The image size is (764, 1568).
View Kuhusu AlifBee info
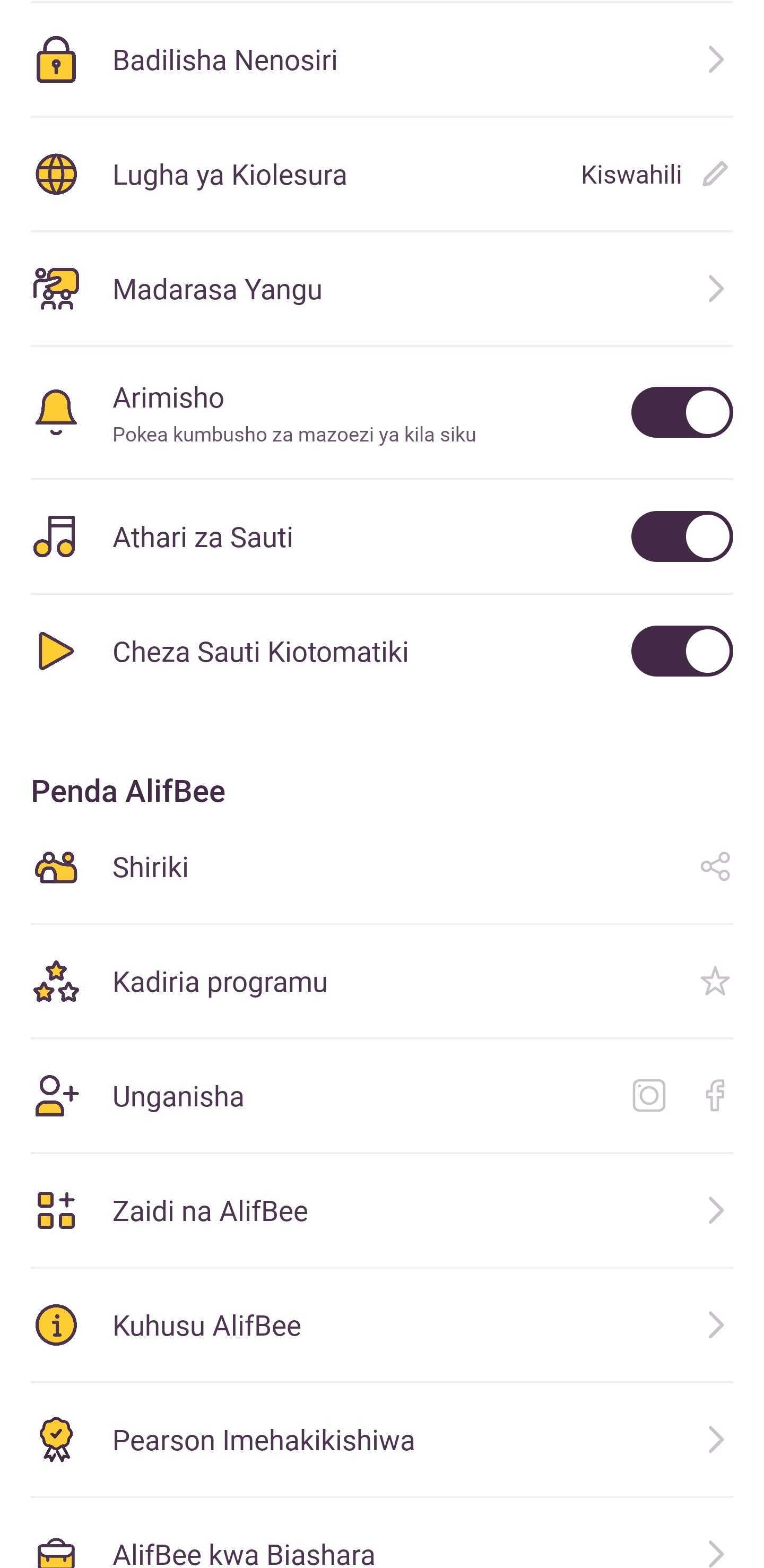(381, 1325)
